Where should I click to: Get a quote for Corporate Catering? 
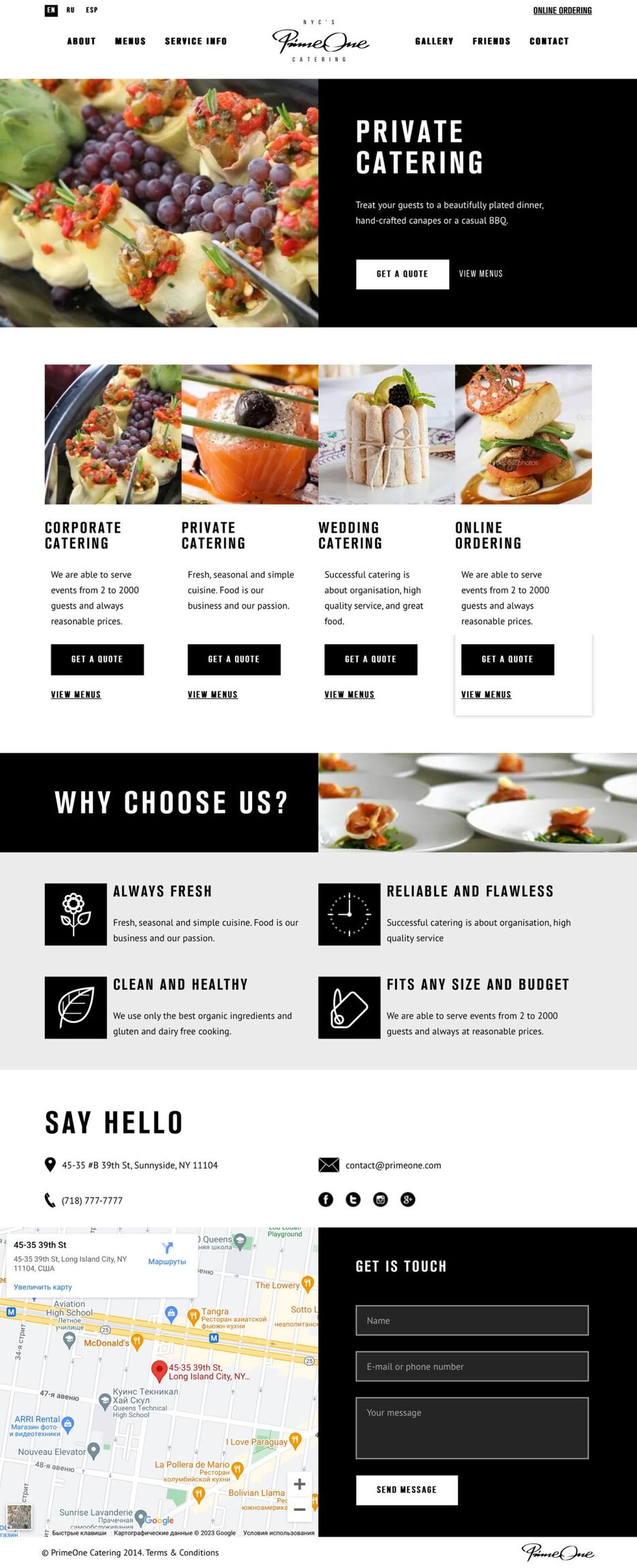tap(97, 659)
